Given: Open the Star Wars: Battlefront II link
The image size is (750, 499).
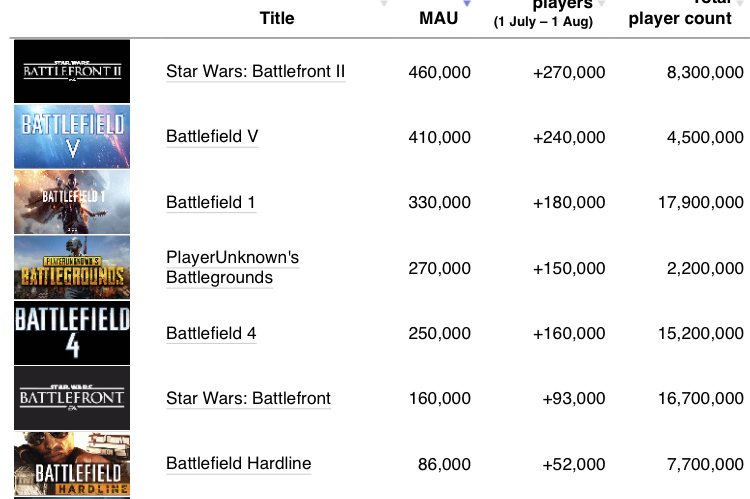Looking at the screenshot, I should point(255,71).
